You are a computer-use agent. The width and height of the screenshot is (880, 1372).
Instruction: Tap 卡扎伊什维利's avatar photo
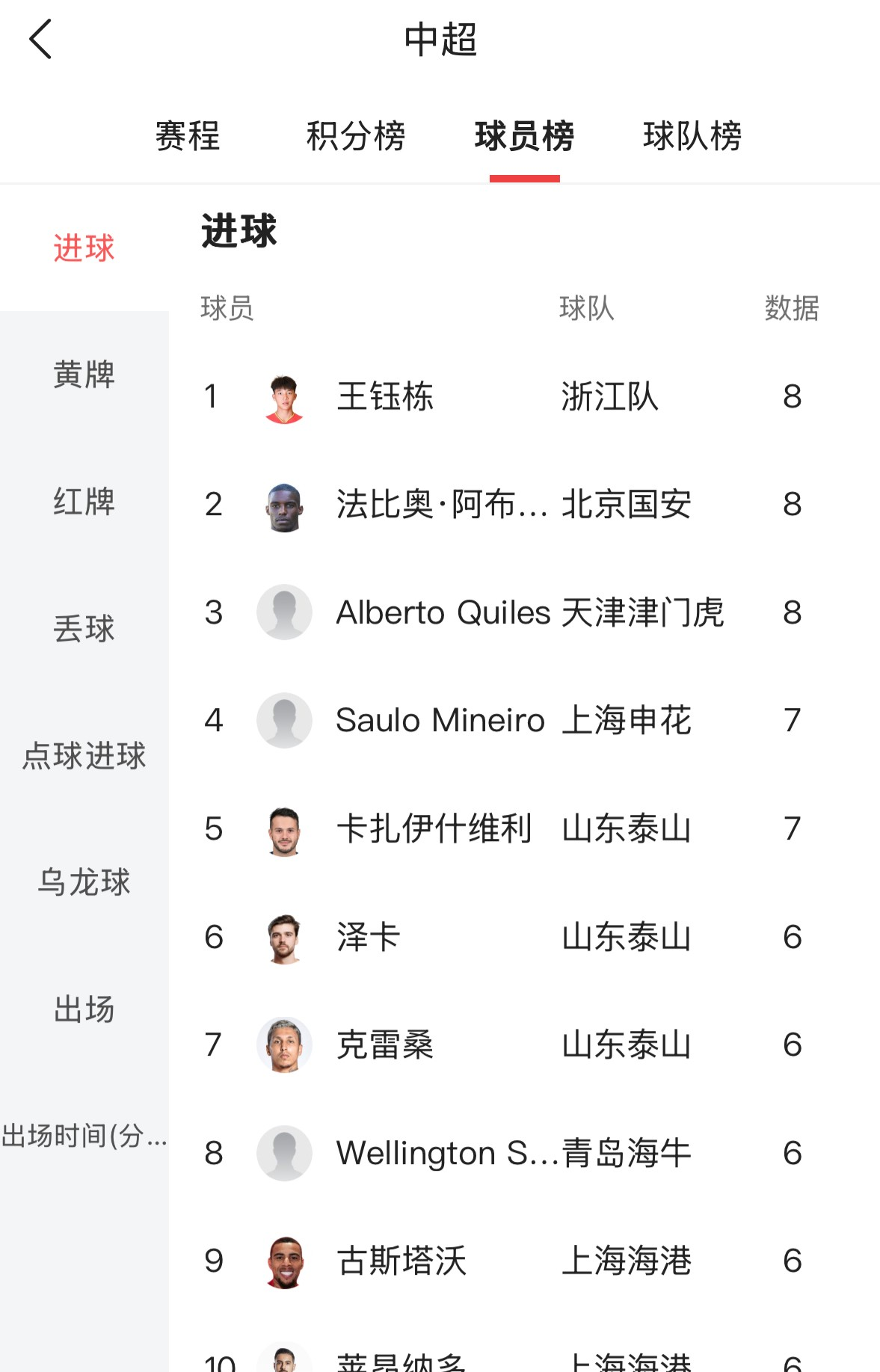tap(284, 828)
